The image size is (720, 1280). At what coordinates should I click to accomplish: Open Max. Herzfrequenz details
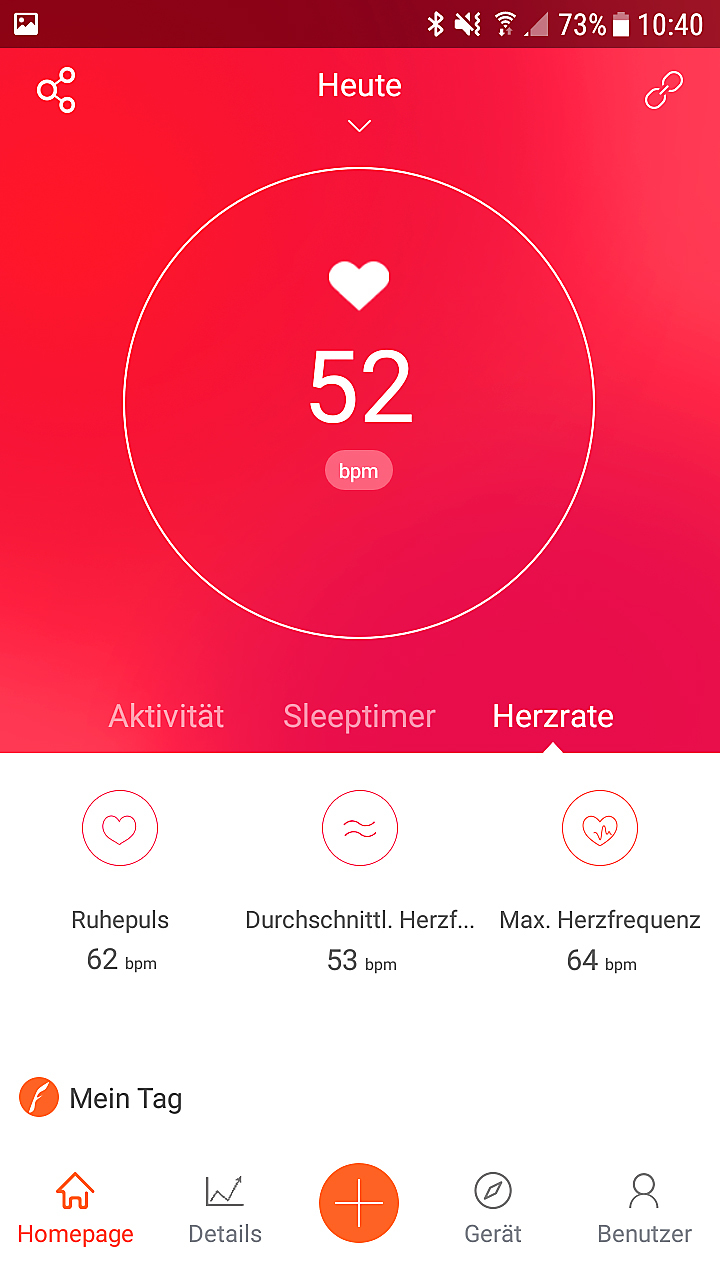pos(600,828)
